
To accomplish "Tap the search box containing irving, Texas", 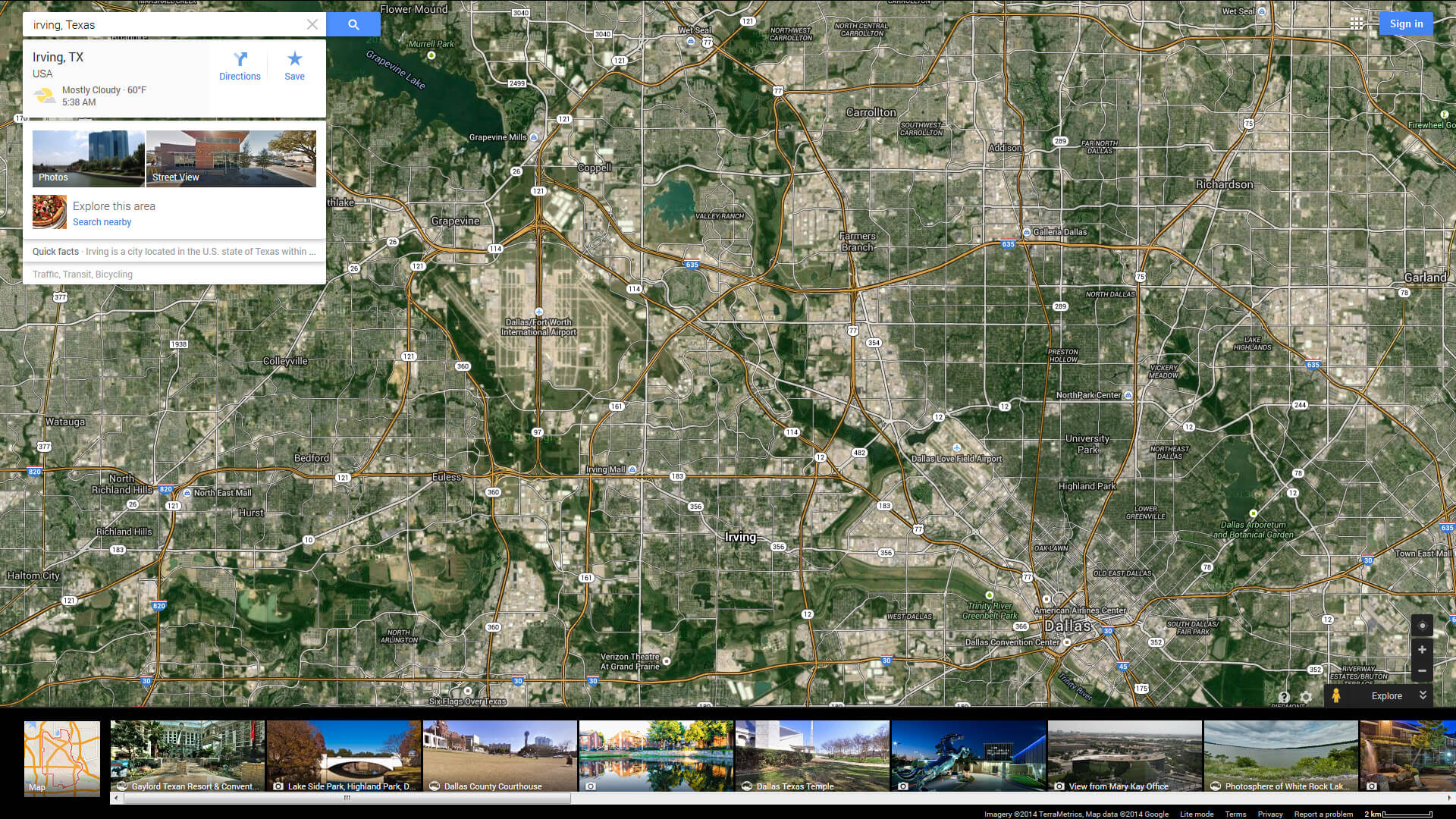I will 167,25.
